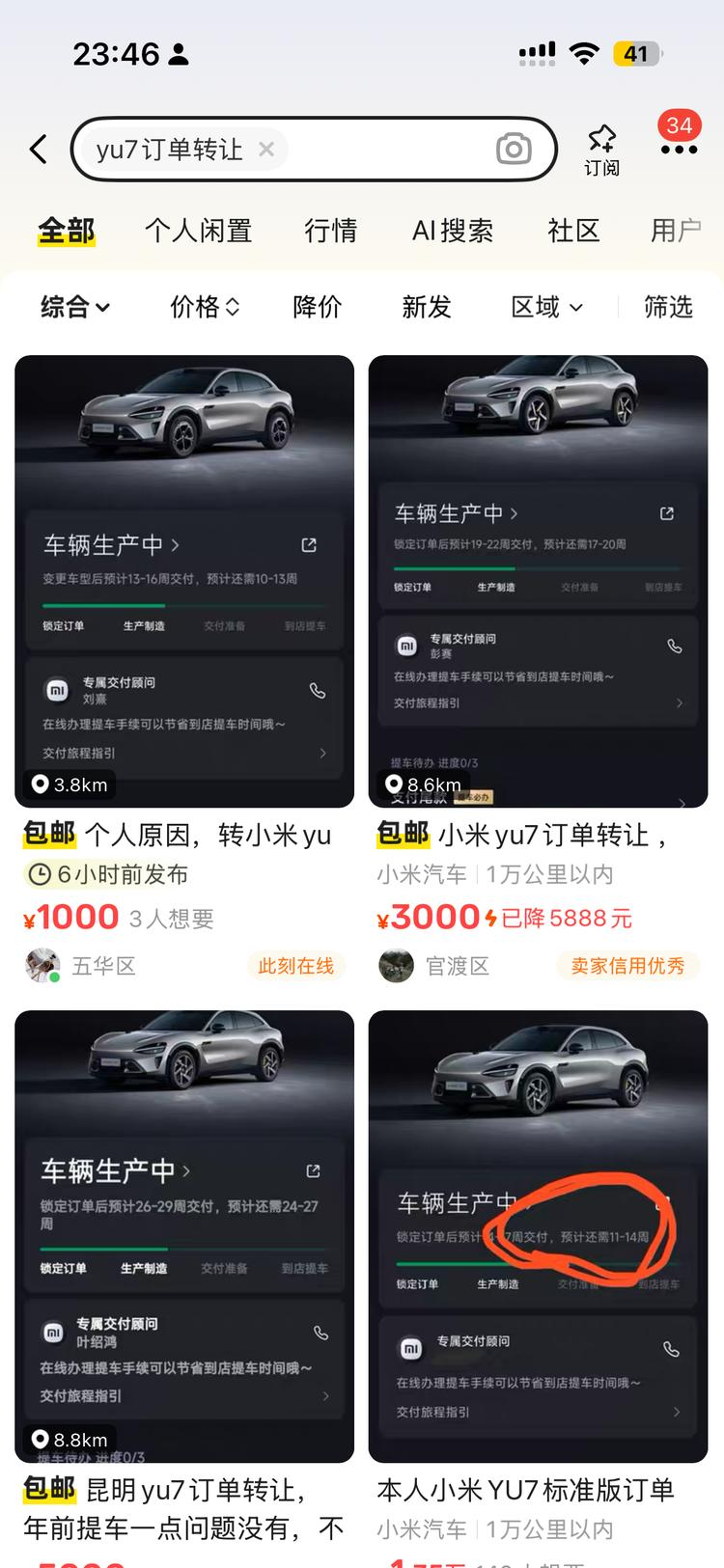Image resolution: width=724 pixels, height=1568 pixels.
Task: Expand the 区域 region dropdown
Action: (546, 307)
